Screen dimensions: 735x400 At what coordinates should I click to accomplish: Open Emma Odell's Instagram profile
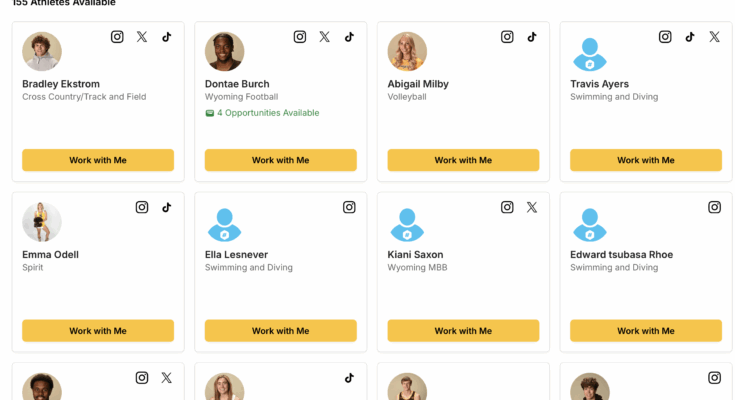142,208
